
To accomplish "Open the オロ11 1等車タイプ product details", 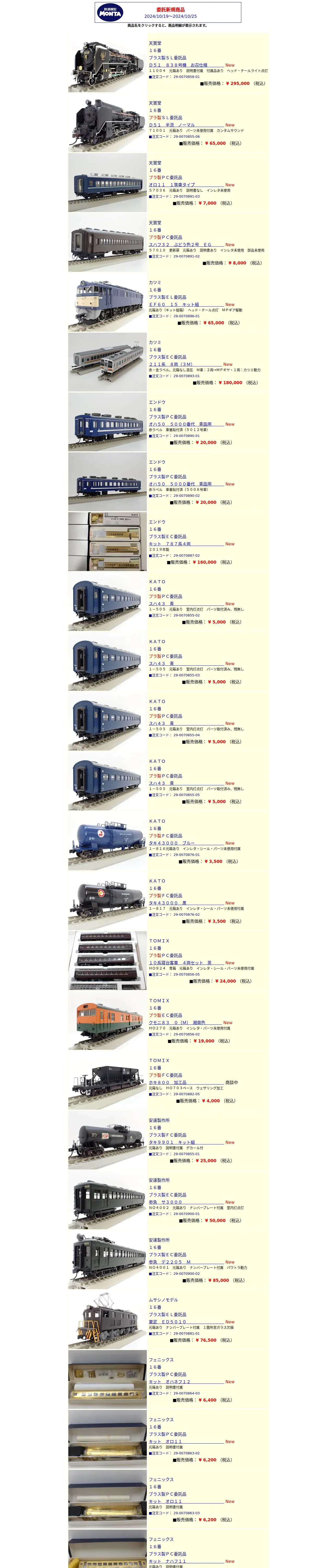I will coord(172,185).
